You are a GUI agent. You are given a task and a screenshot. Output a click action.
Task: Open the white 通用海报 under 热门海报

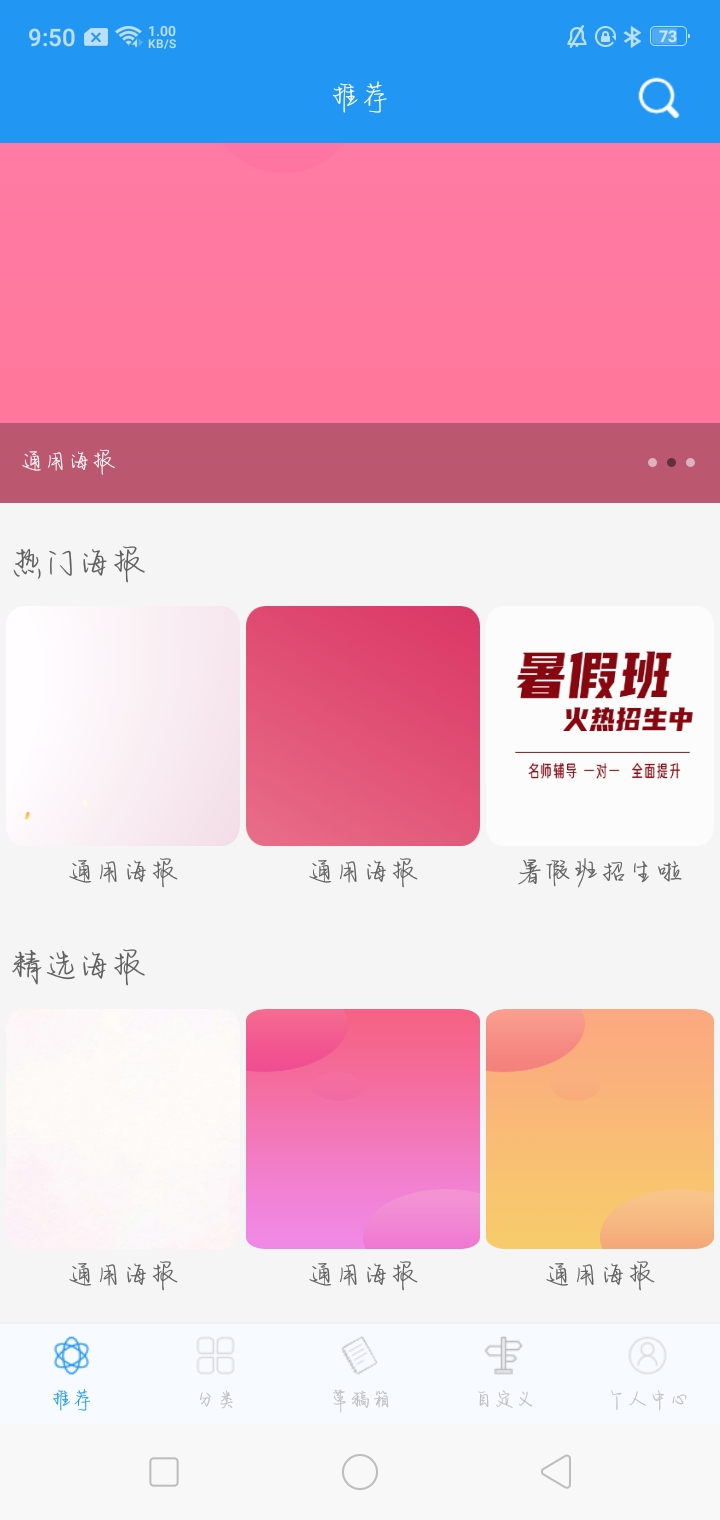pyautogui.click(x=123, y=727)
